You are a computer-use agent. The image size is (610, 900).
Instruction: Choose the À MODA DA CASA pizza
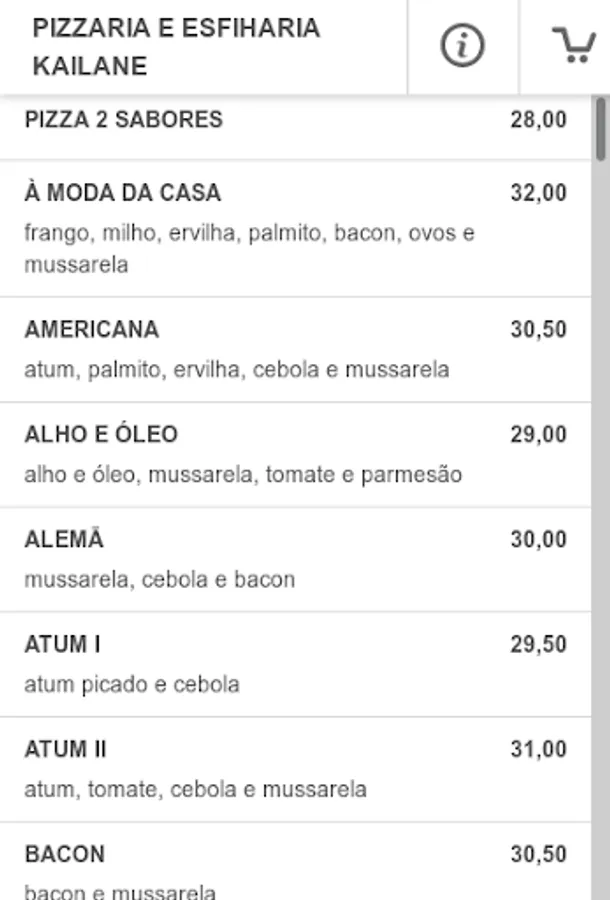(x=295, y=228)
